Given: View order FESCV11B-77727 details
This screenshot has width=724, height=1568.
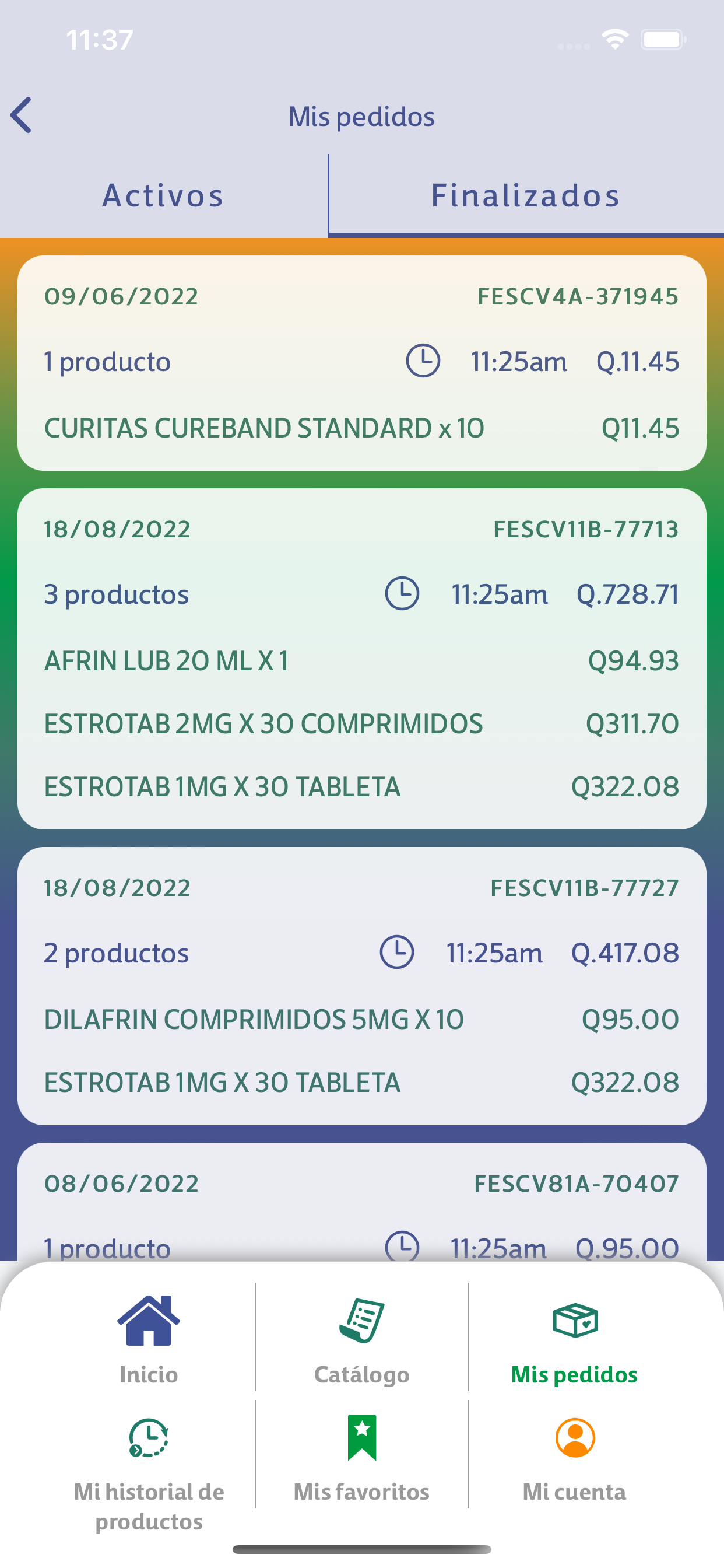Looking at the screenshot, I should (362, 985).
